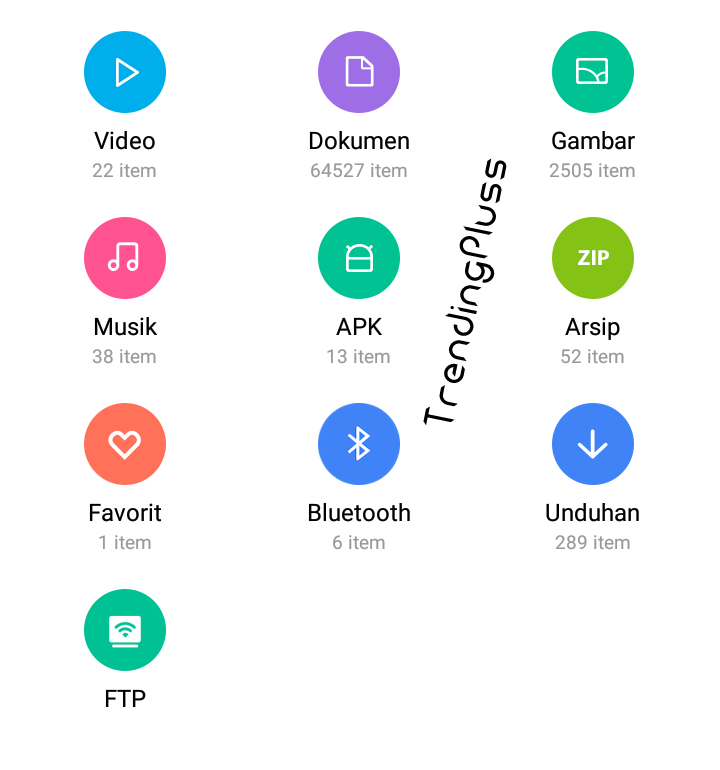This screenshot has width=720, height=770.
Task: Open the Video category
Action: pyautogui.click(x=125, y=72)
